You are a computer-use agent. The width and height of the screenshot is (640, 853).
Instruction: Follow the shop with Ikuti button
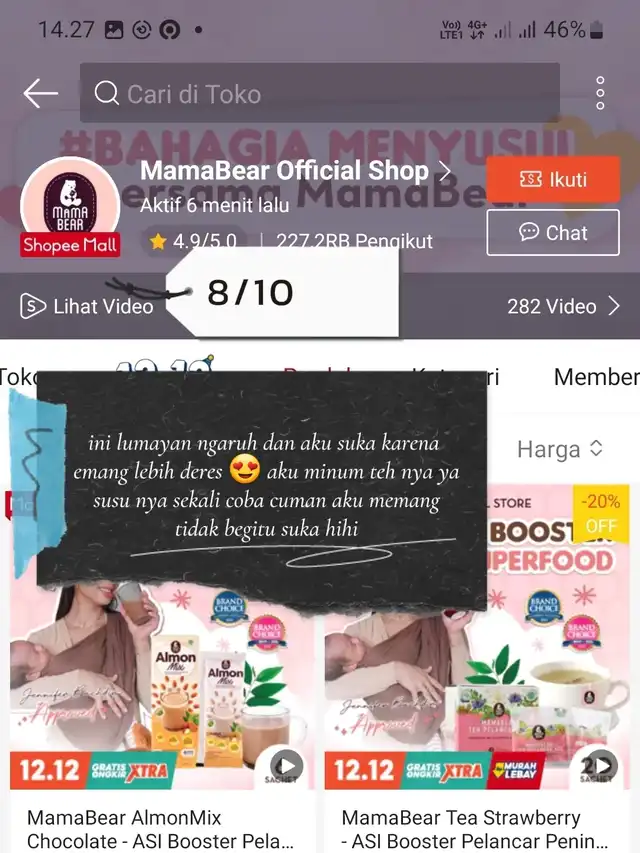click(553, 180)
